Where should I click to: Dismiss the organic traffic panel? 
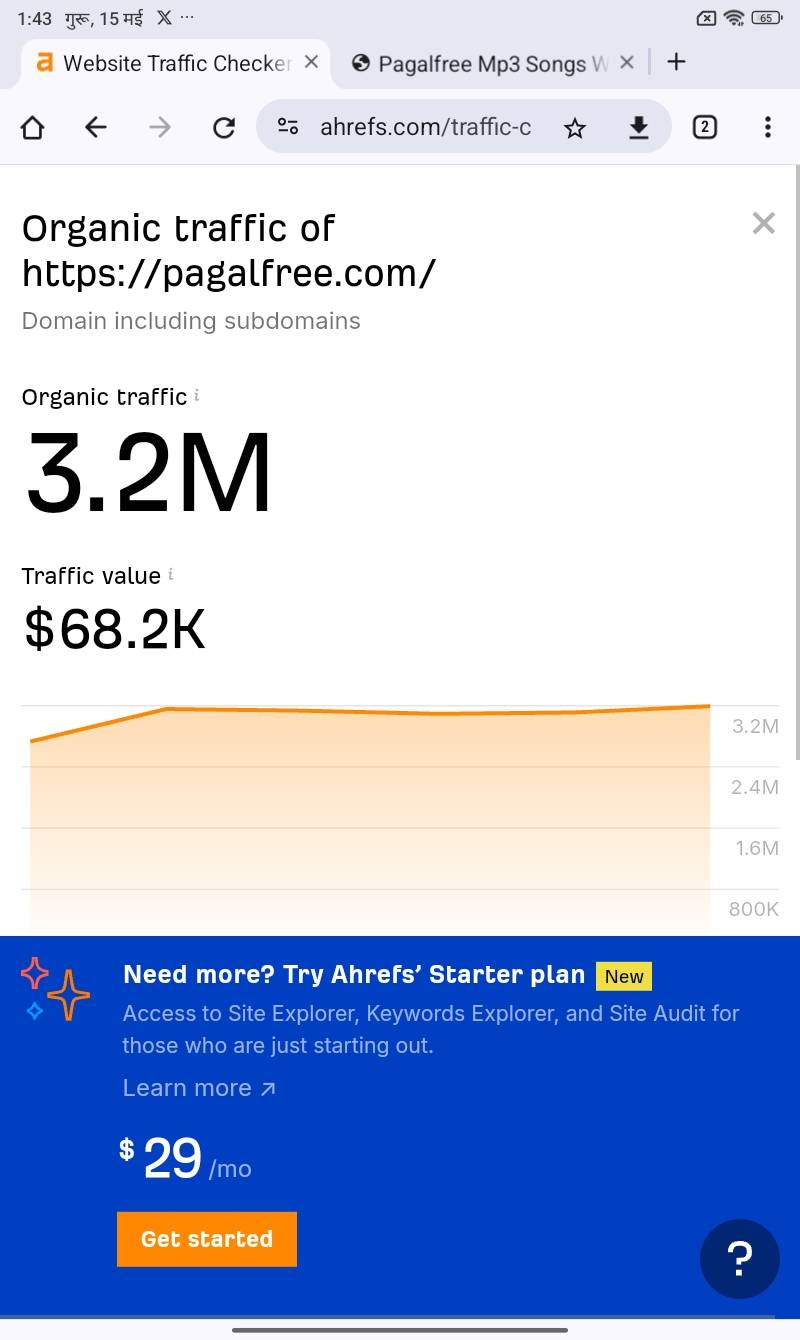pyautogui.click(x=763, y=223)
